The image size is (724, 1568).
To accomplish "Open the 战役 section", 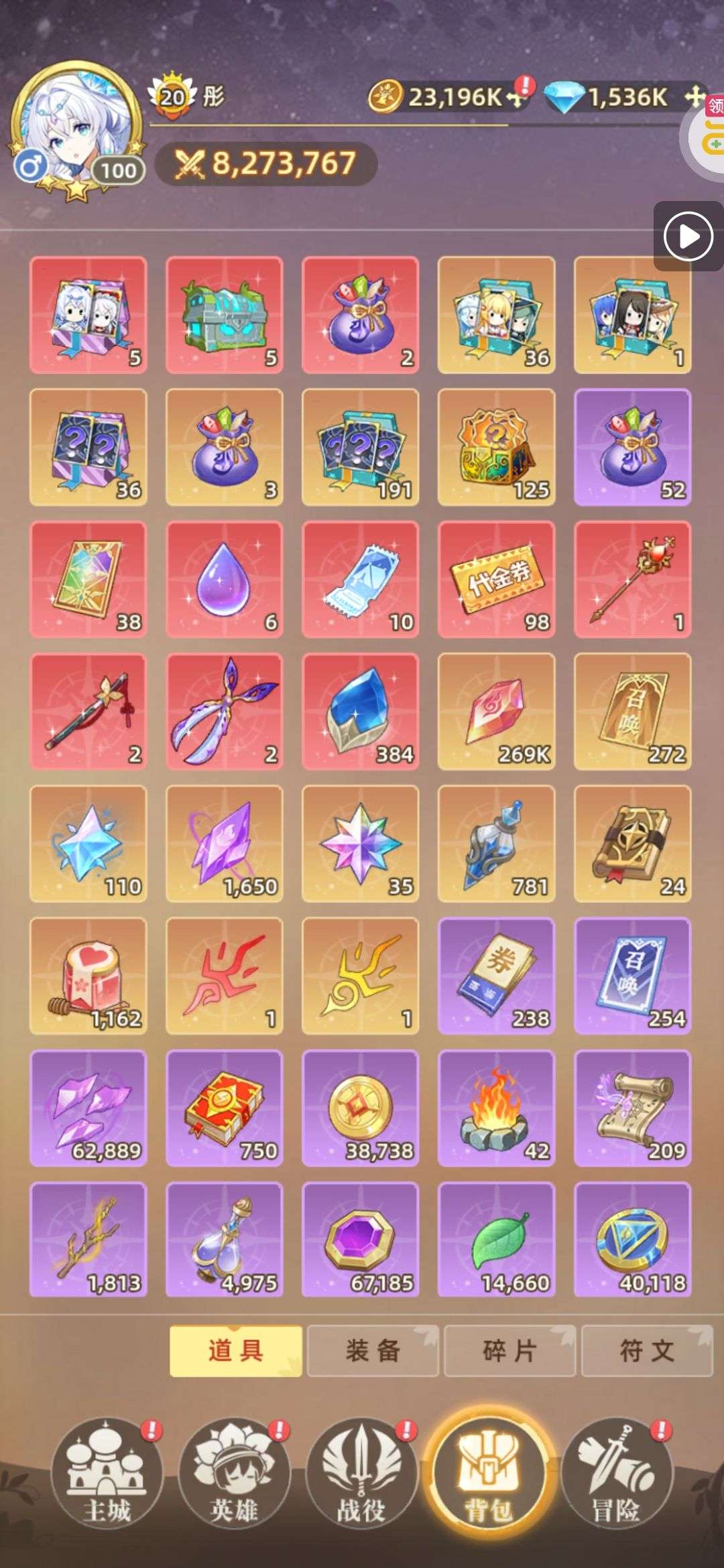I will 361,1474.
